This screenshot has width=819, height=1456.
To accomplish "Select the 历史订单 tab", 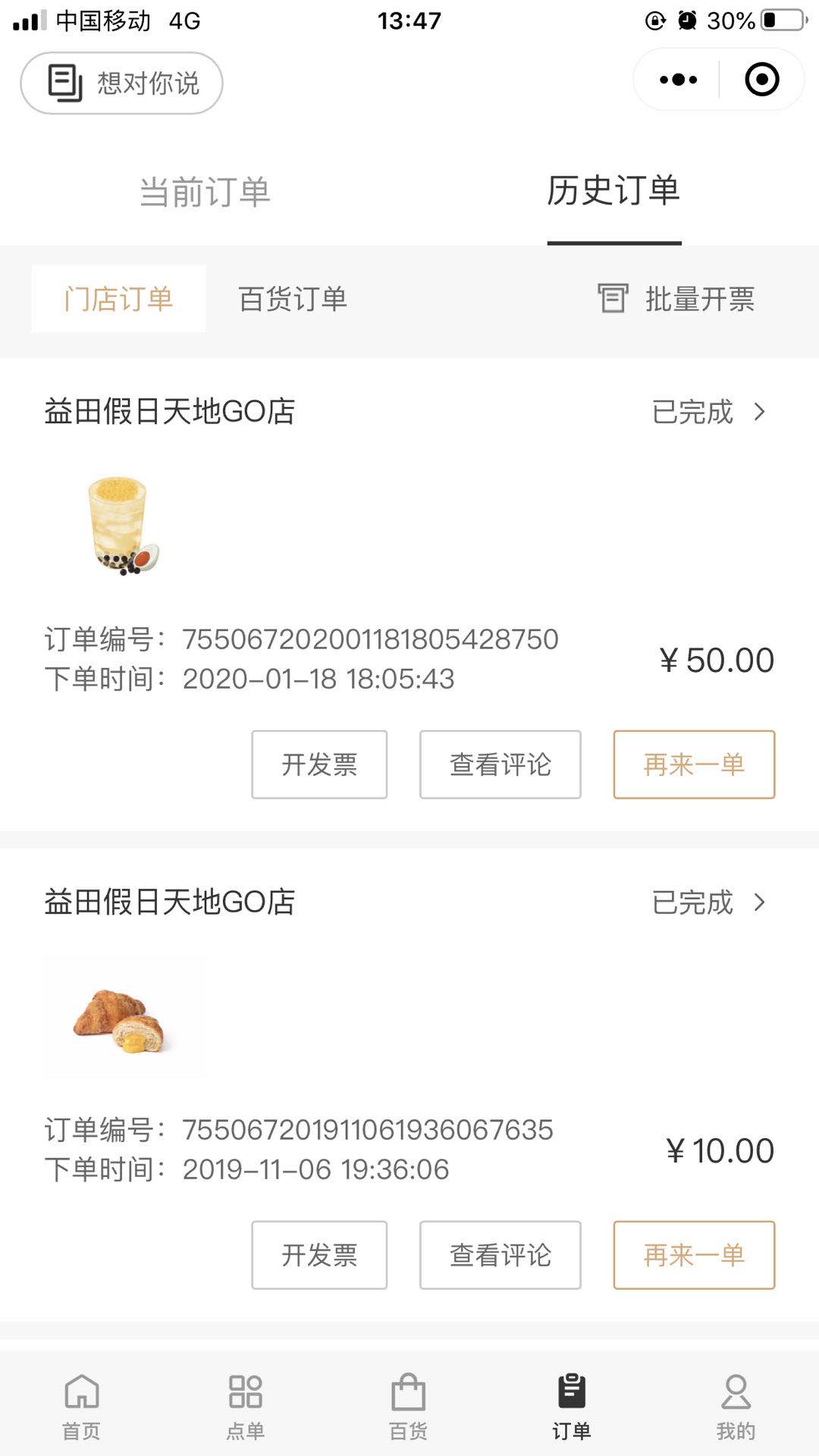I will point(613,190).
